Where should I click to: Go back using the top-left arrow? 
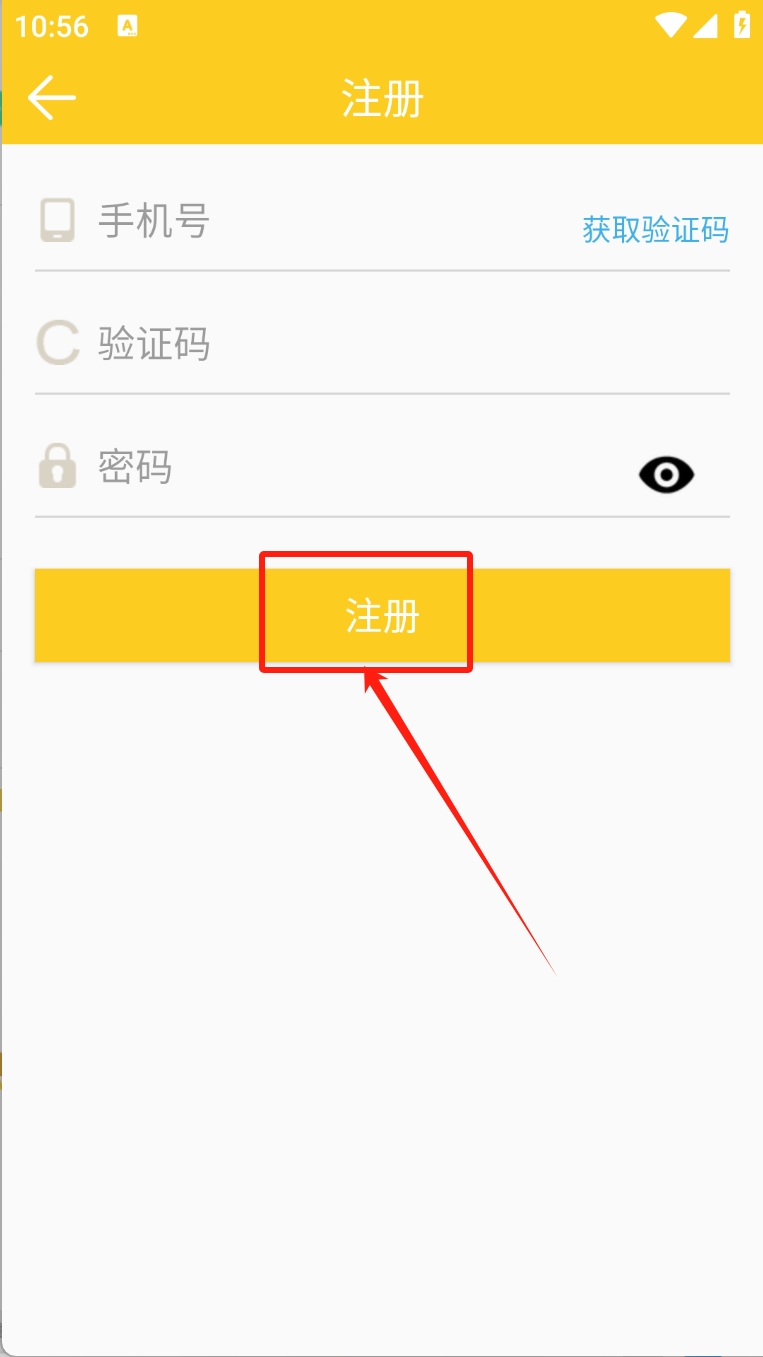[51, 97]
